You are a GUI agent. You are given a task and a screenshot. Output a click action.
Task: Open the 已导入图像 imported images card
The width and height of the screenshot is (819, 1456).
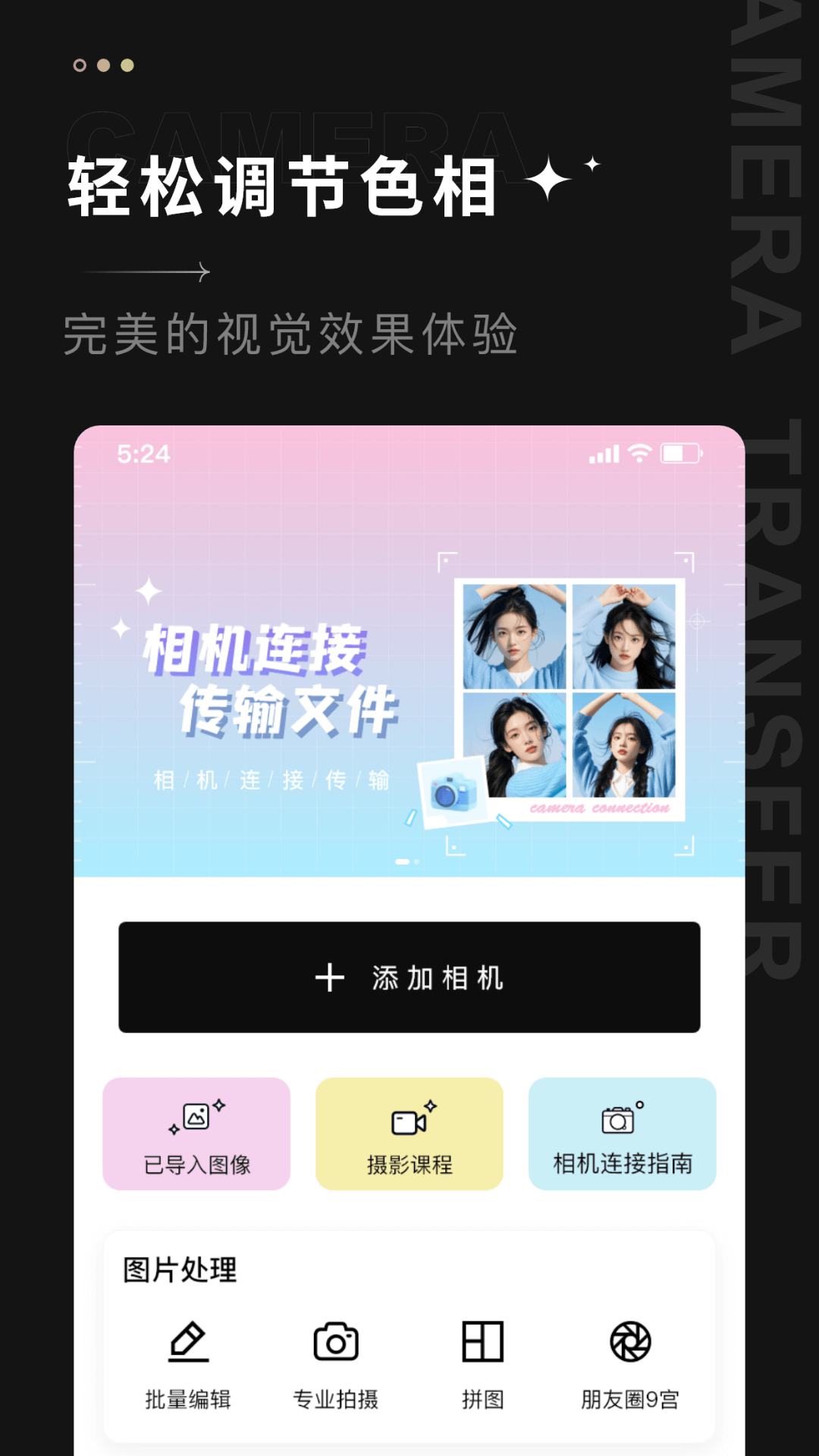pos(196,1134)
